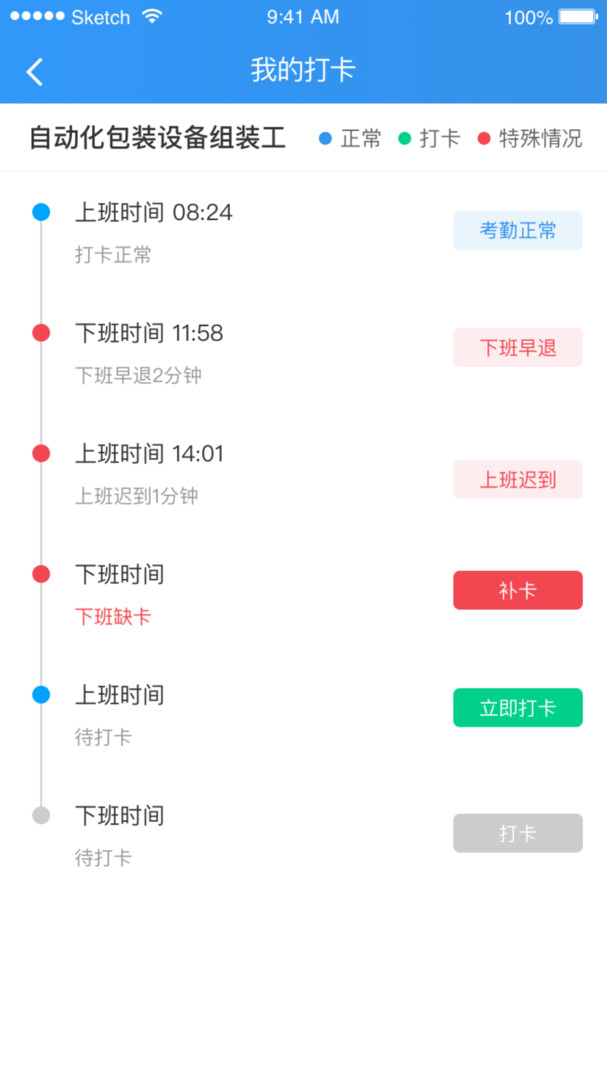Punch in now with 立即打卡
This screenshot has width=607, height=1080.
[517, 708]
